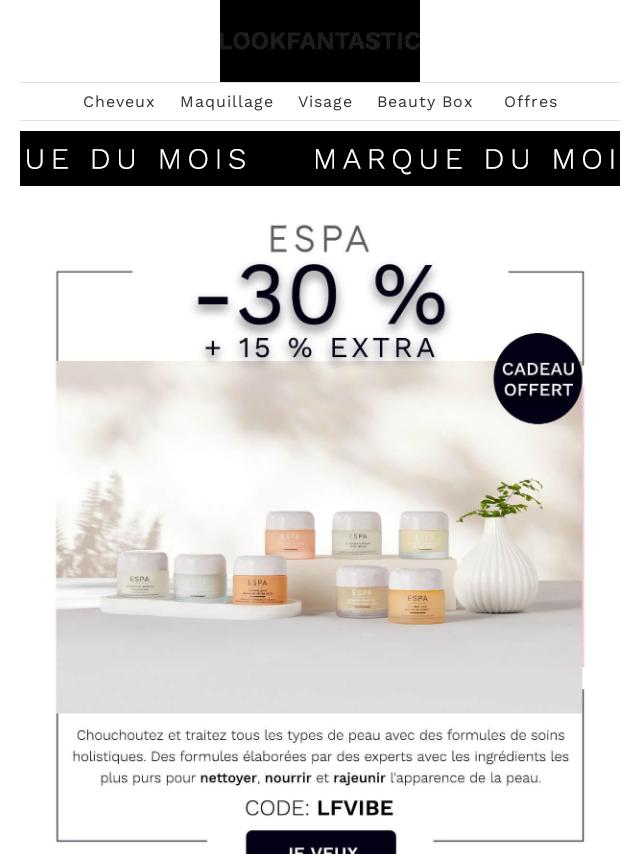640x854 pixels.
Task: Tap the JE VEUX button
Action: 321,844
